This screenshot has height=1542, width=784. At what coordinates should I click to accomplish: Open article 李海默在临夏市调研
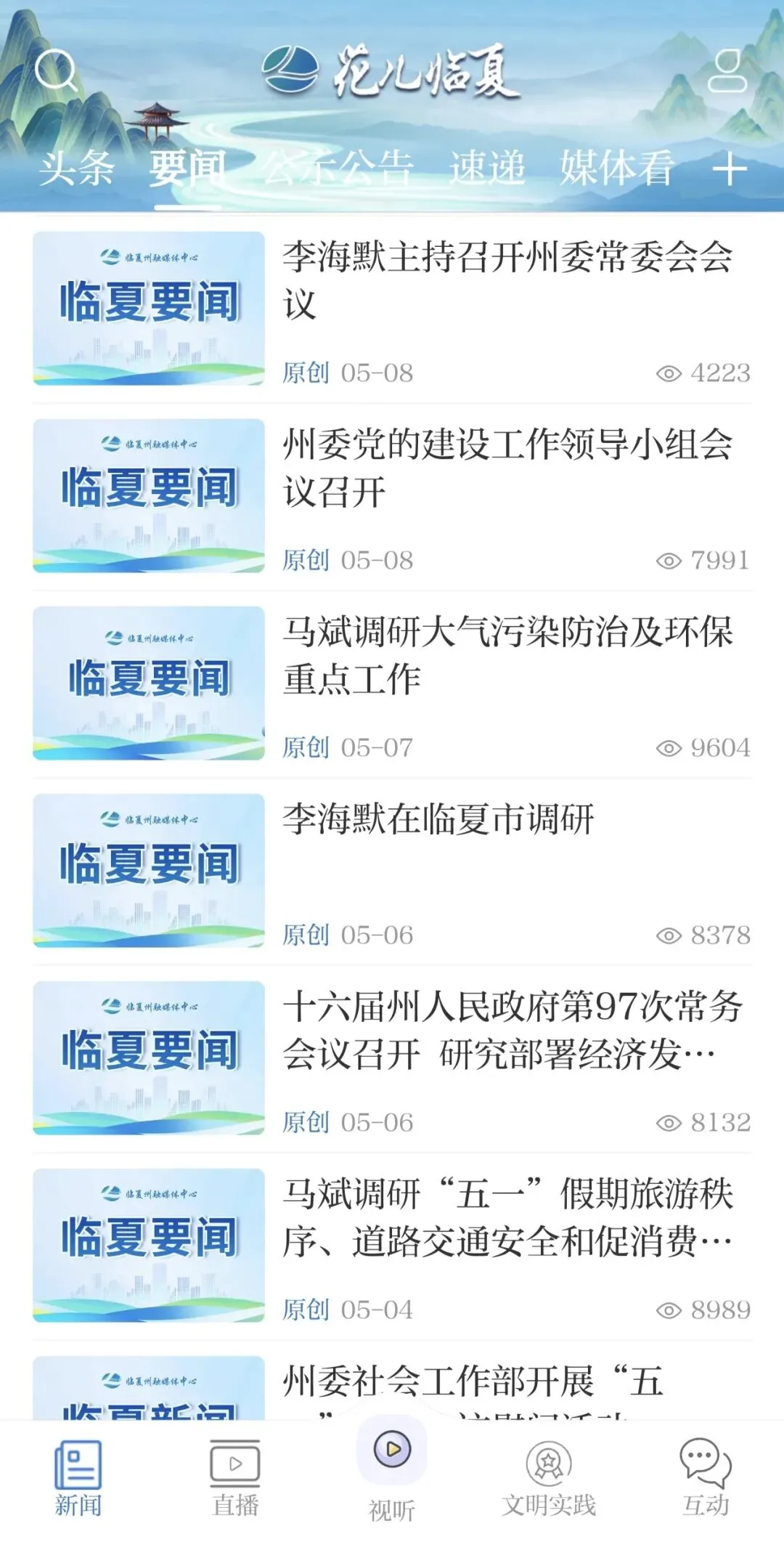pyautogui.click(x=392, y=870)
